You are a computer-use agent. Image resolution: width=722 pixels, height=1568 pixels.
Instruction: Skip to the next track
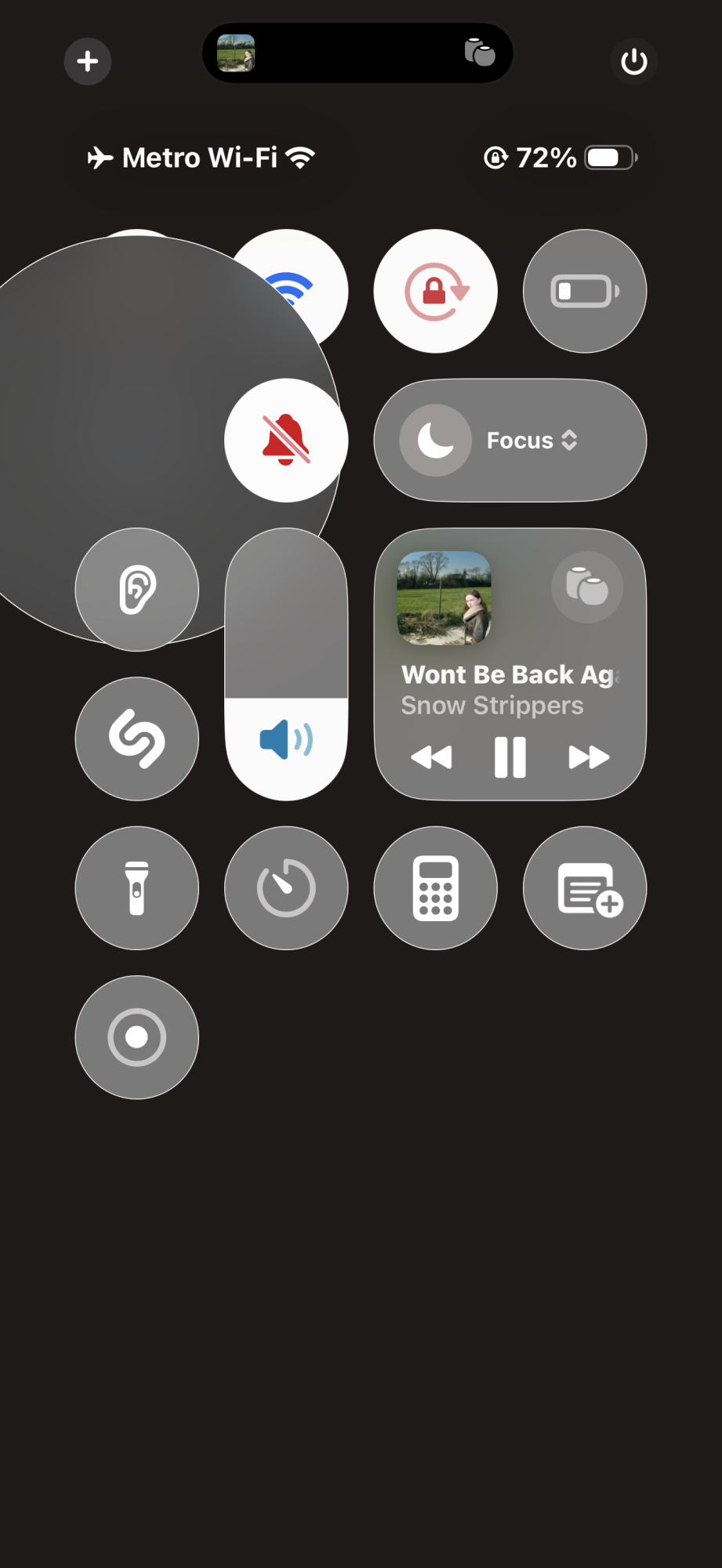589,757
